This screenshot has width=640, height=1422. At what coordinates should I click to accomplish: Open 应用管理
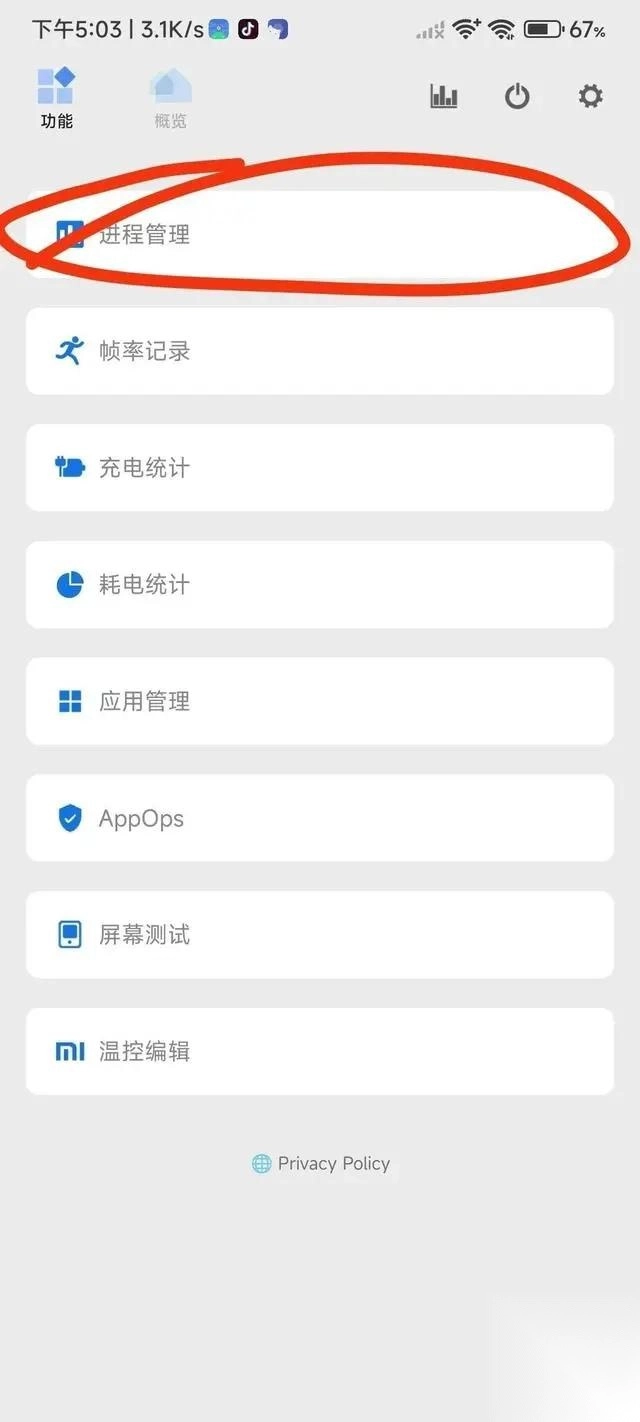pyautogui.click(x=320, y=701)
